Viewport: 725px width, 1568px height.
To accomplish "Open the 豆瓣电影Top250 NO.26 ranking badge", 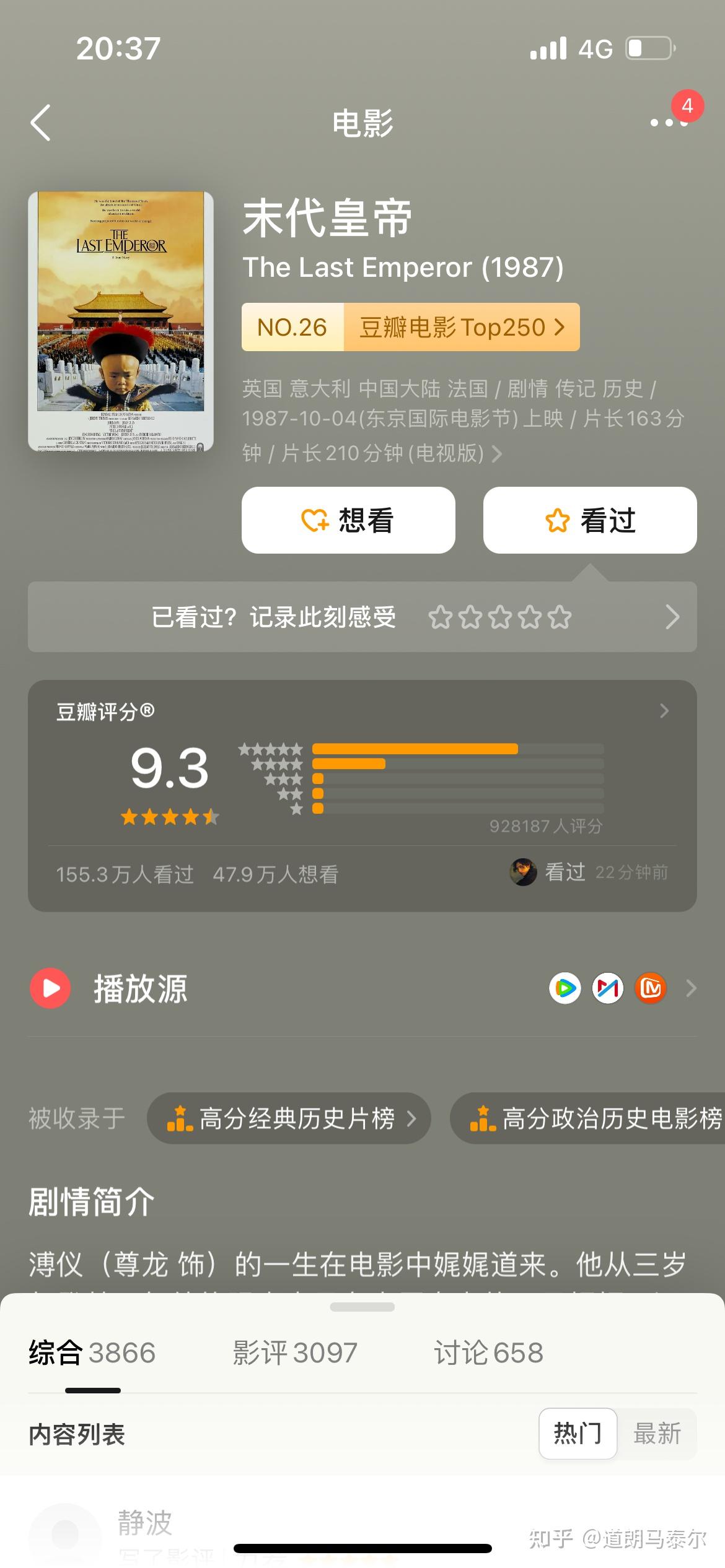I will click(411, 327).
